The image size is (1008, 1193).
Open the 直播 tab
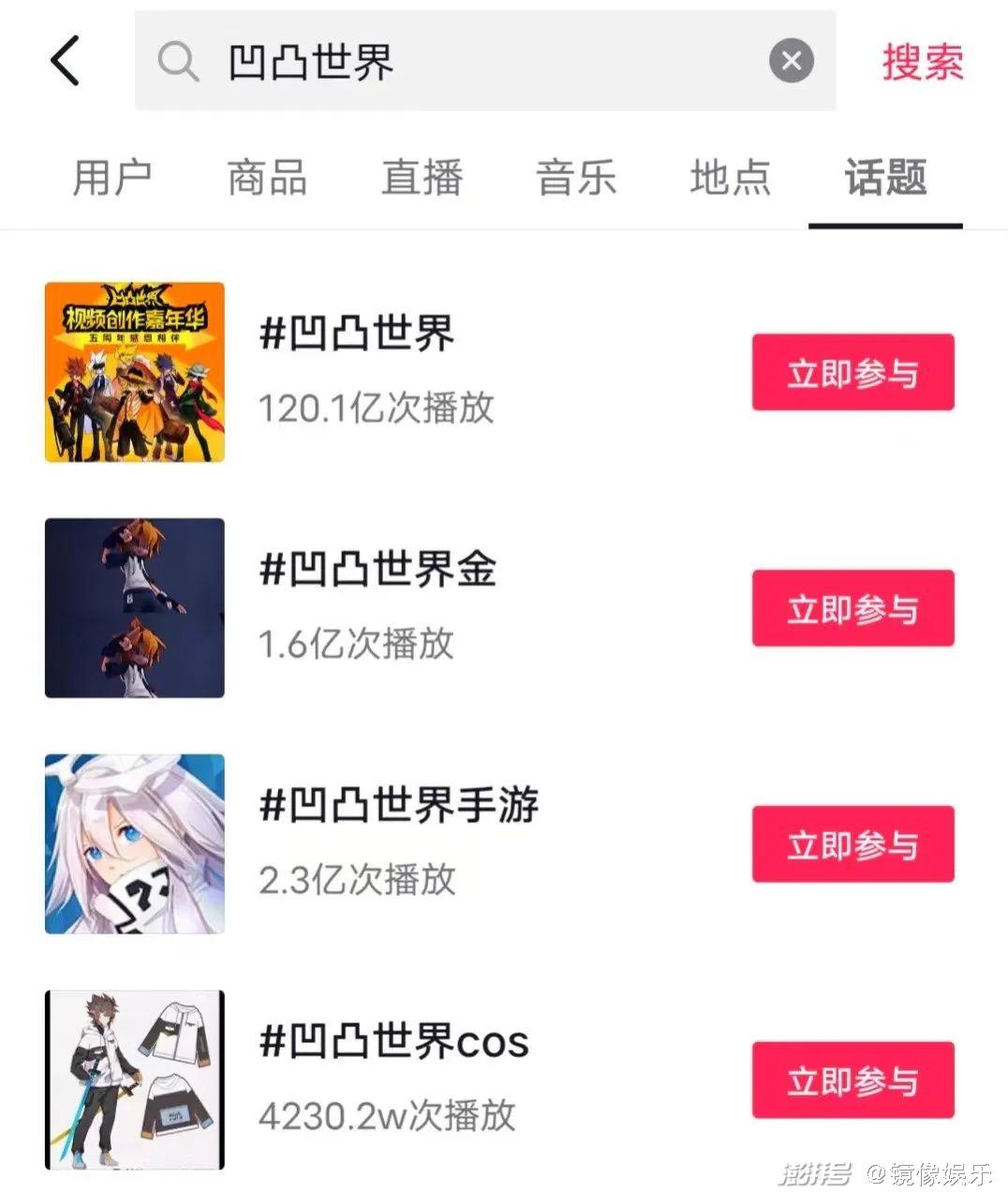click(422, 177)
